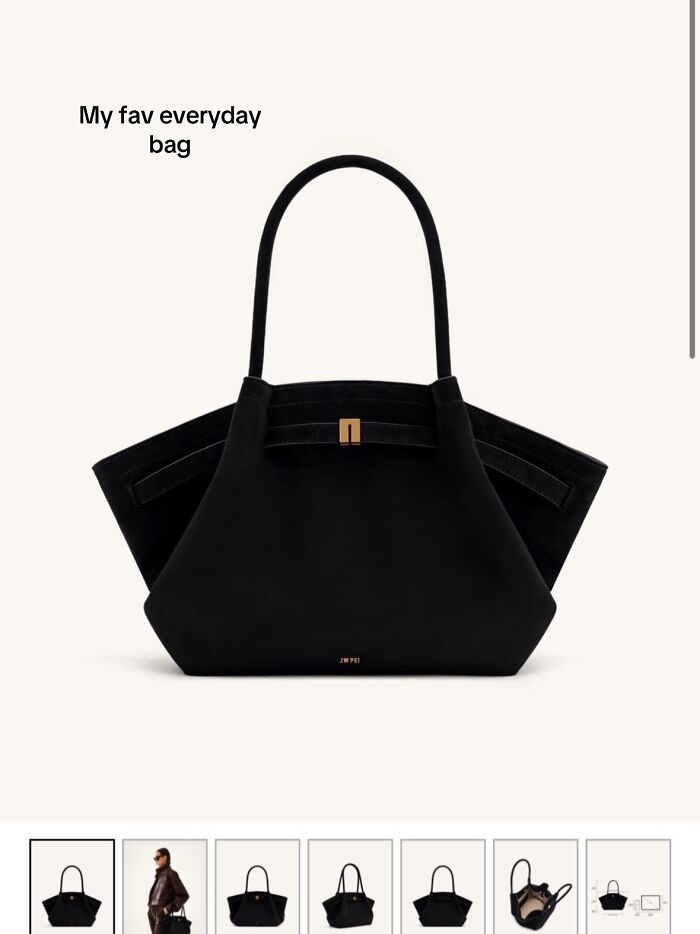
Task: Tap the currently selected, black-bordered bag thumbnail
Action: tap(72, 887)
